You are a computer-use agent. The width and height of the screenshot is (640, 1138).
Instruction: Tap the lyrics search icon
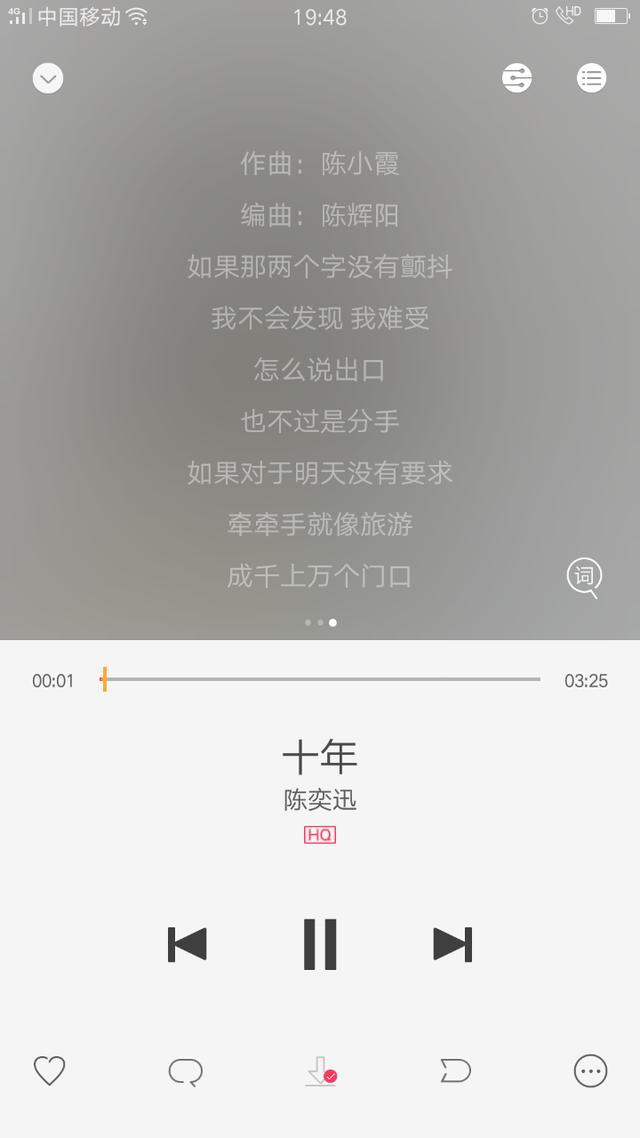pyautogui.click(x=584, y=578)
